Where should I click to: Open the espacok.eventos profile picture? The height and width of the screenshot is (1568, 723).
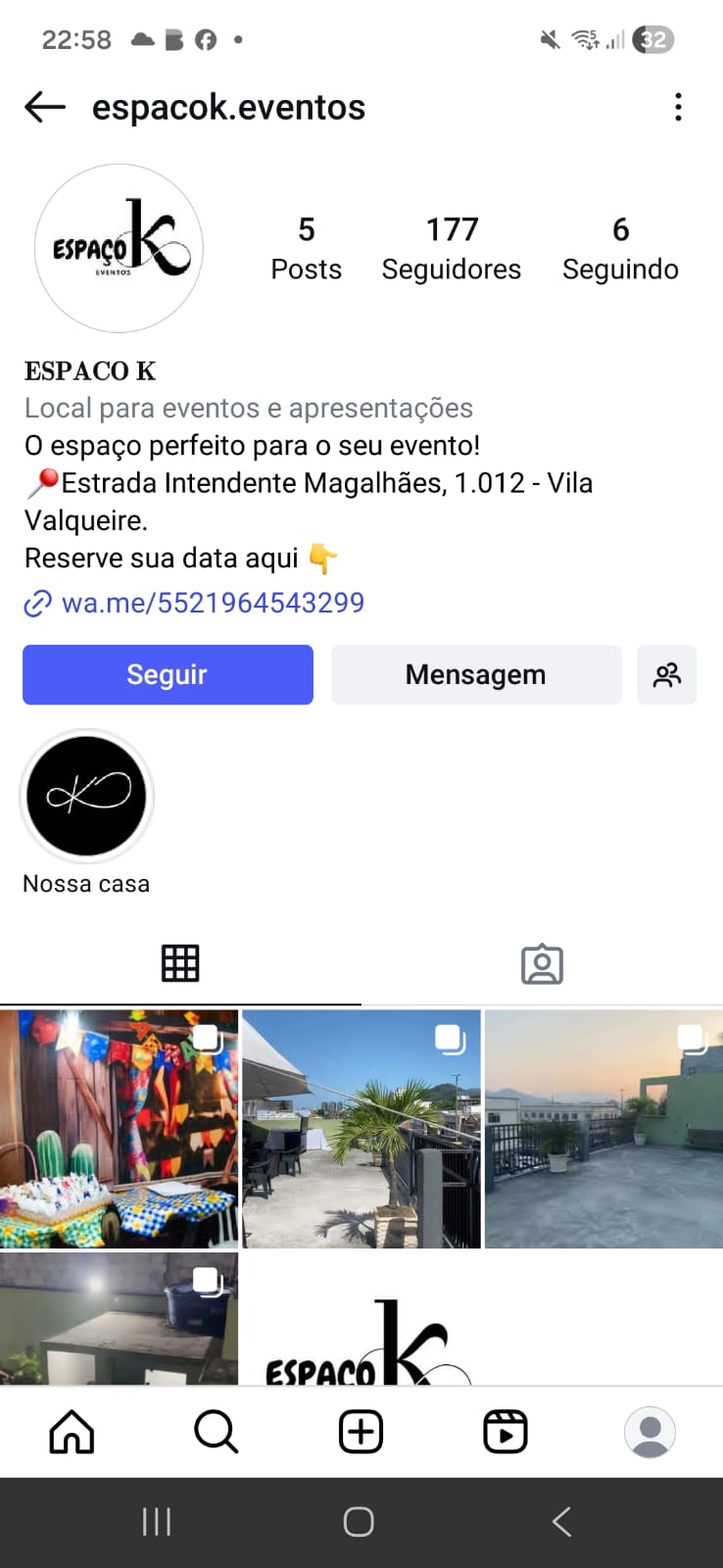119,248
